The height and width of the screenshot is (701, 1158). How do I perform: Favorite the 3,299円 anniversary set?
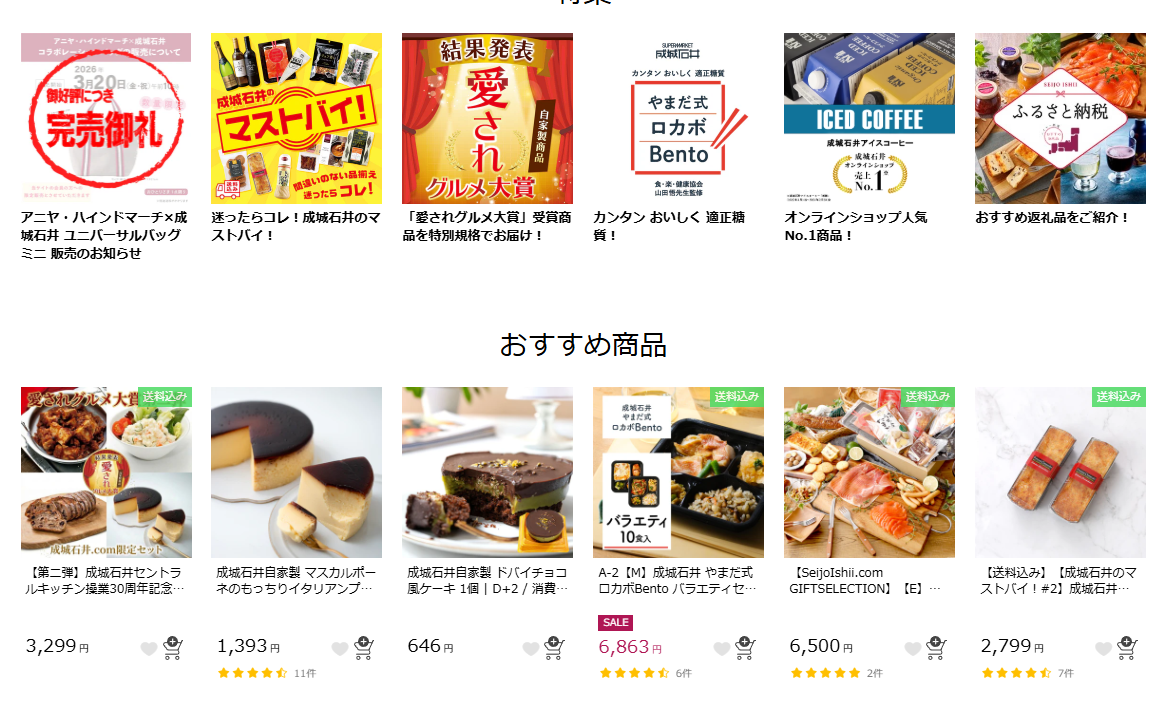[x=148, y=650]
